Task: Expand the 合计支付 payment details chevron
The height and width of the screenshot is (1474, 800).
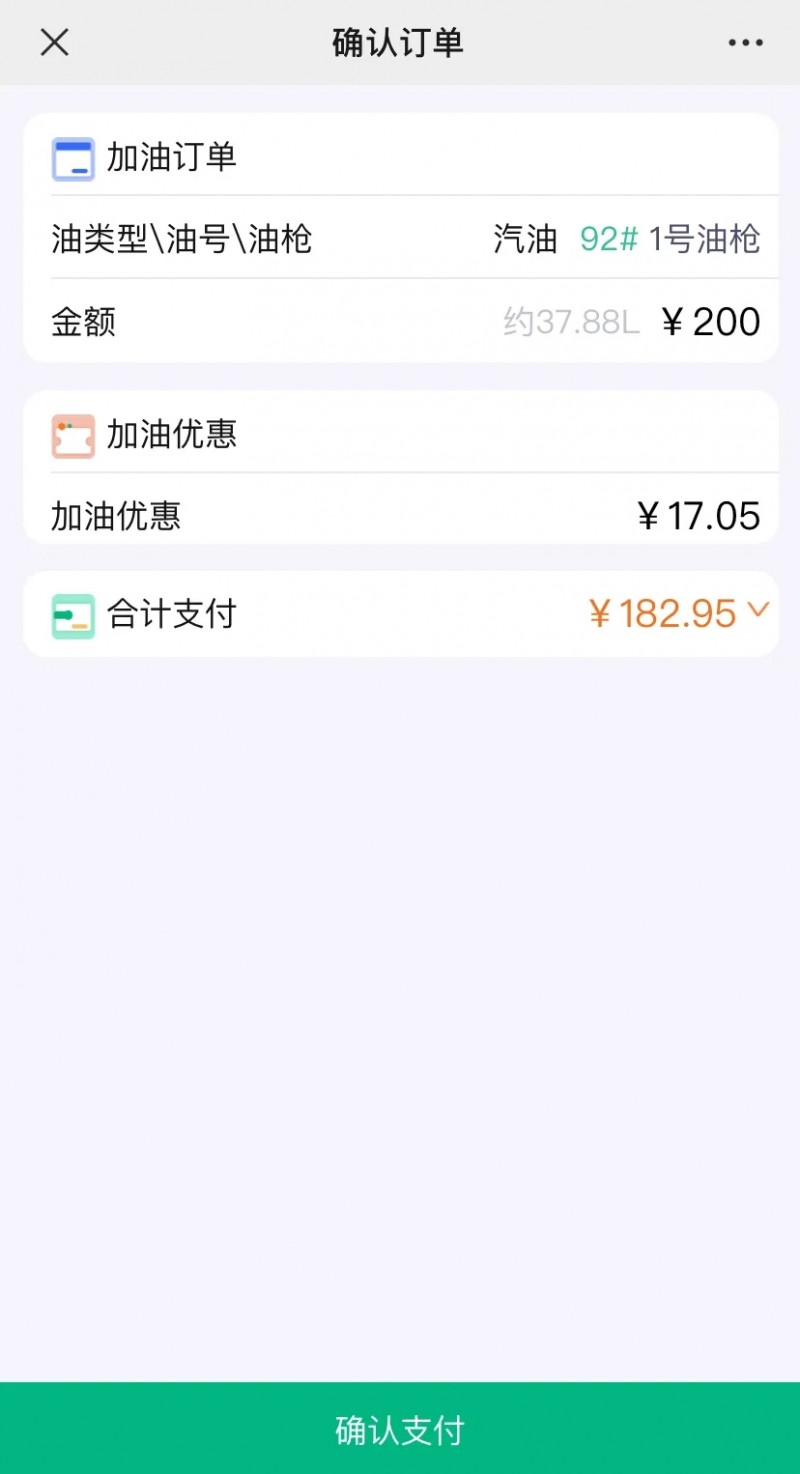Action: [758, 609]
